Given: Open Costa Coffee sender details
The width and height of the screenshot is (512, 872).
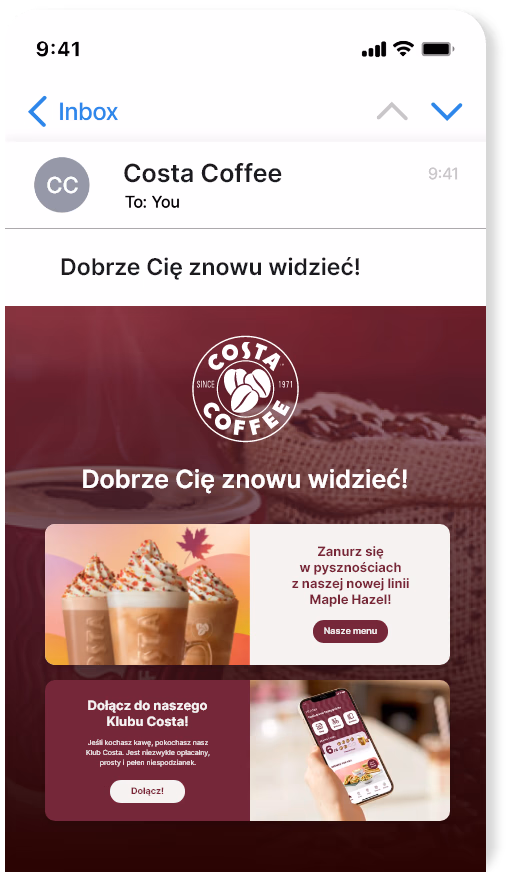Looking at the screenshot, I should point(202,174).
